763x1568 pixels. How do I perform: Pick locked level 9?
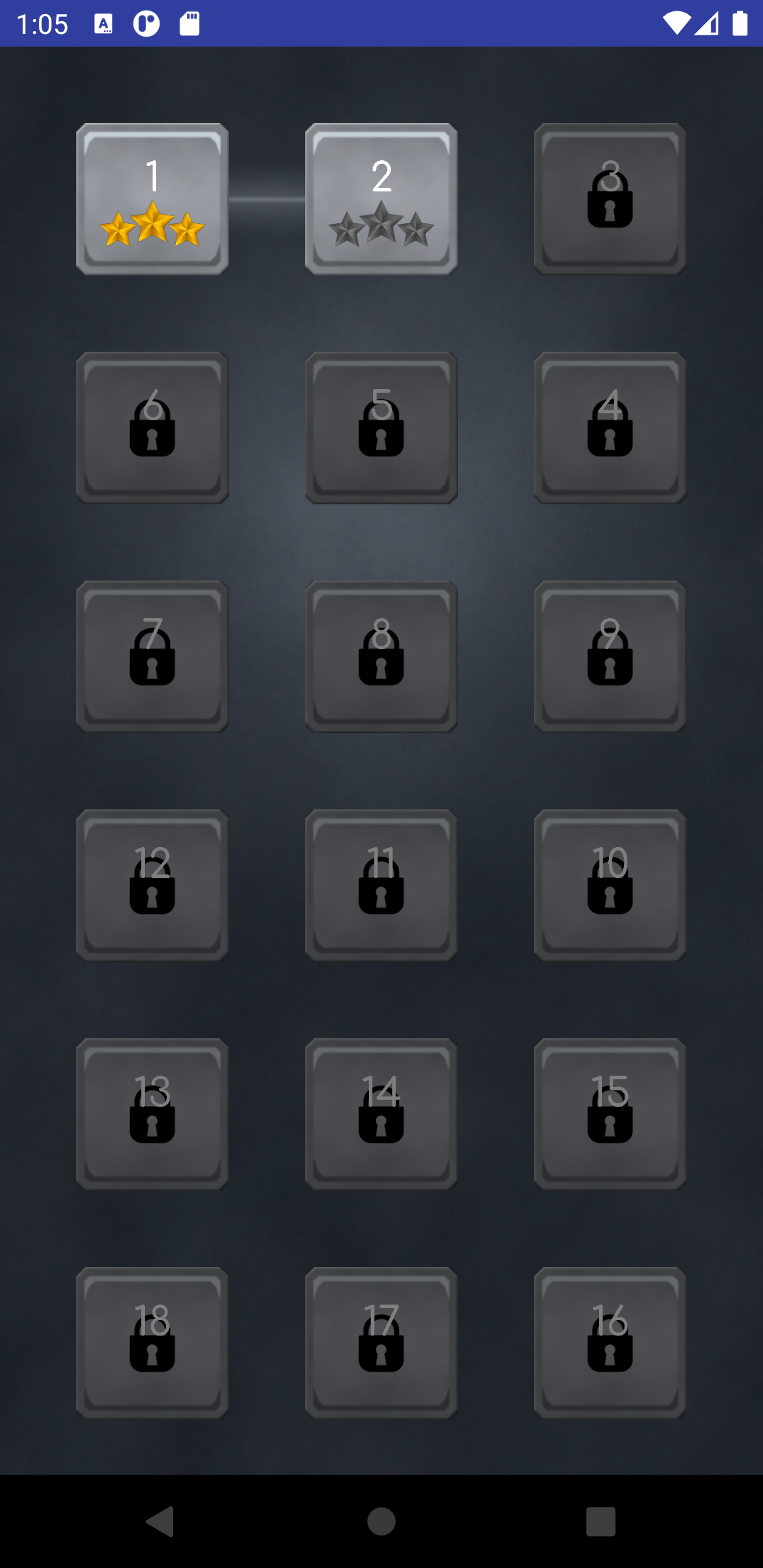610,656
